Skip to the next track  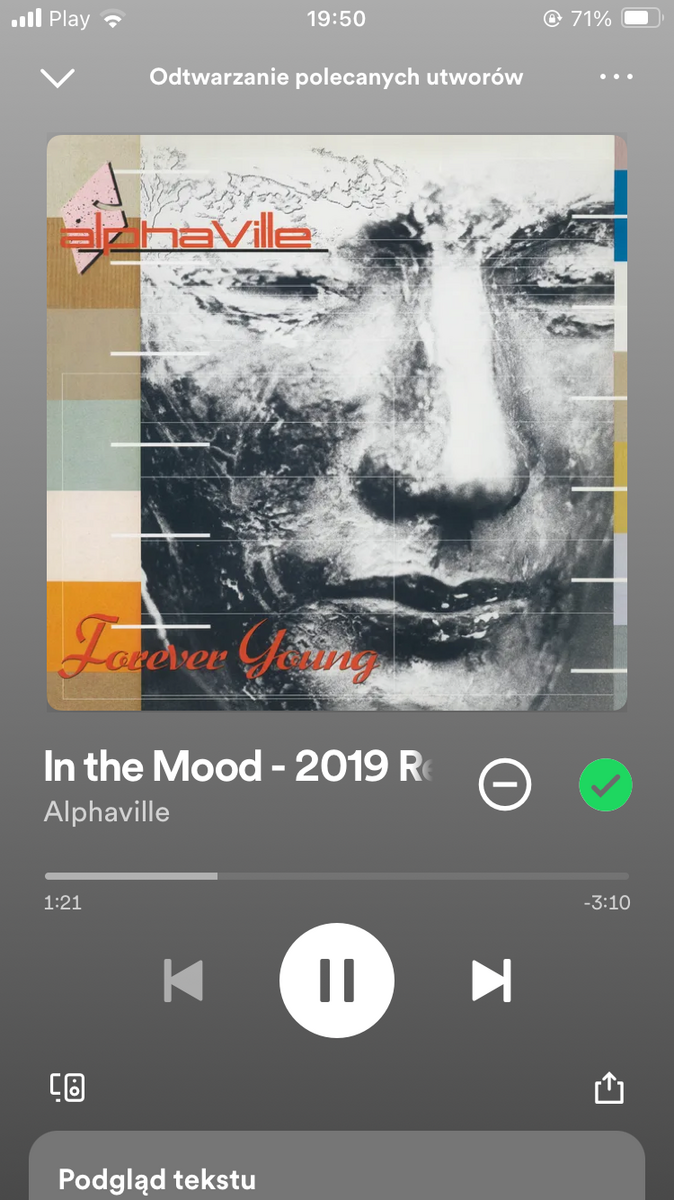click(491, 980)
